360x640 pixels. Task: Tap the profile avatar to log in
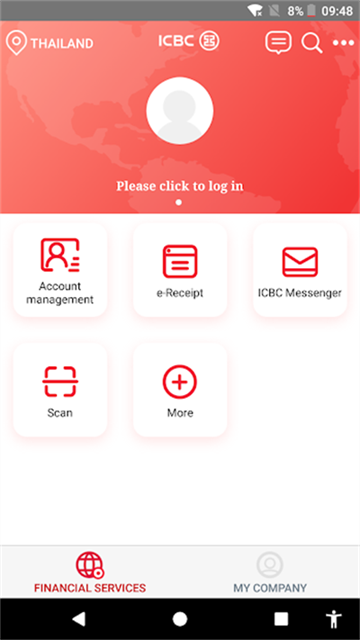pyautogui.click(x=180, y=111)
